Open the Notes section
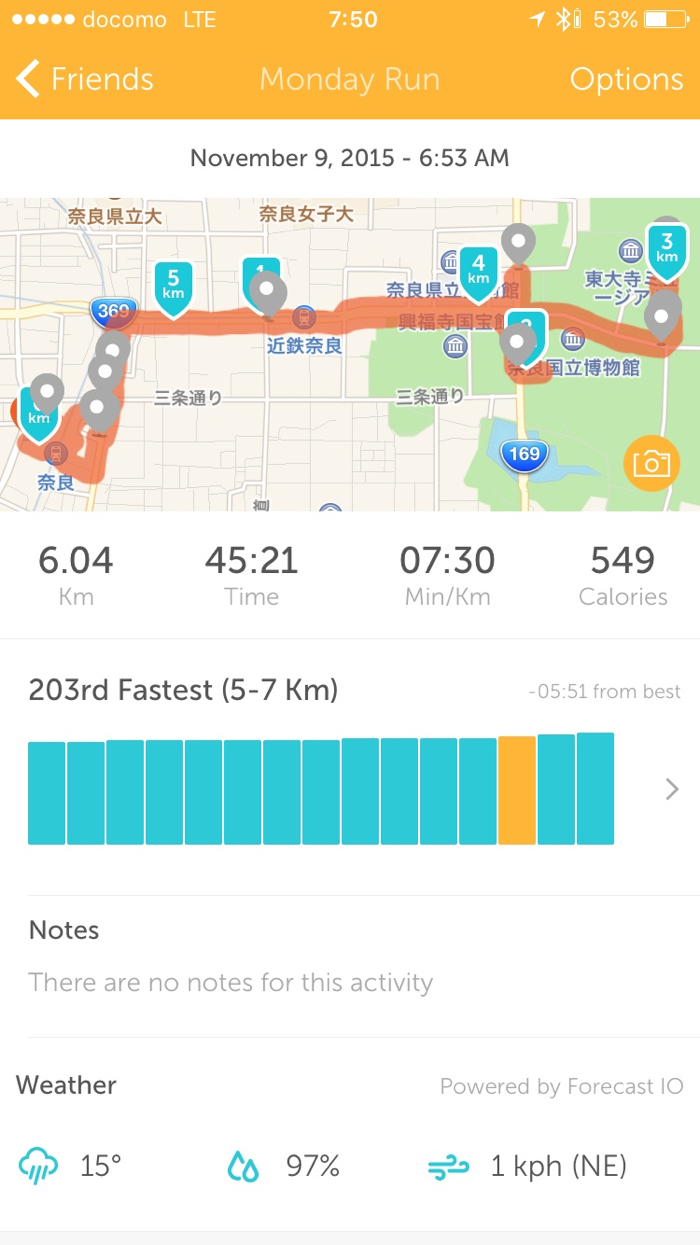Image resolution: width=700 pixels, height=1245 pixels. 230,957
